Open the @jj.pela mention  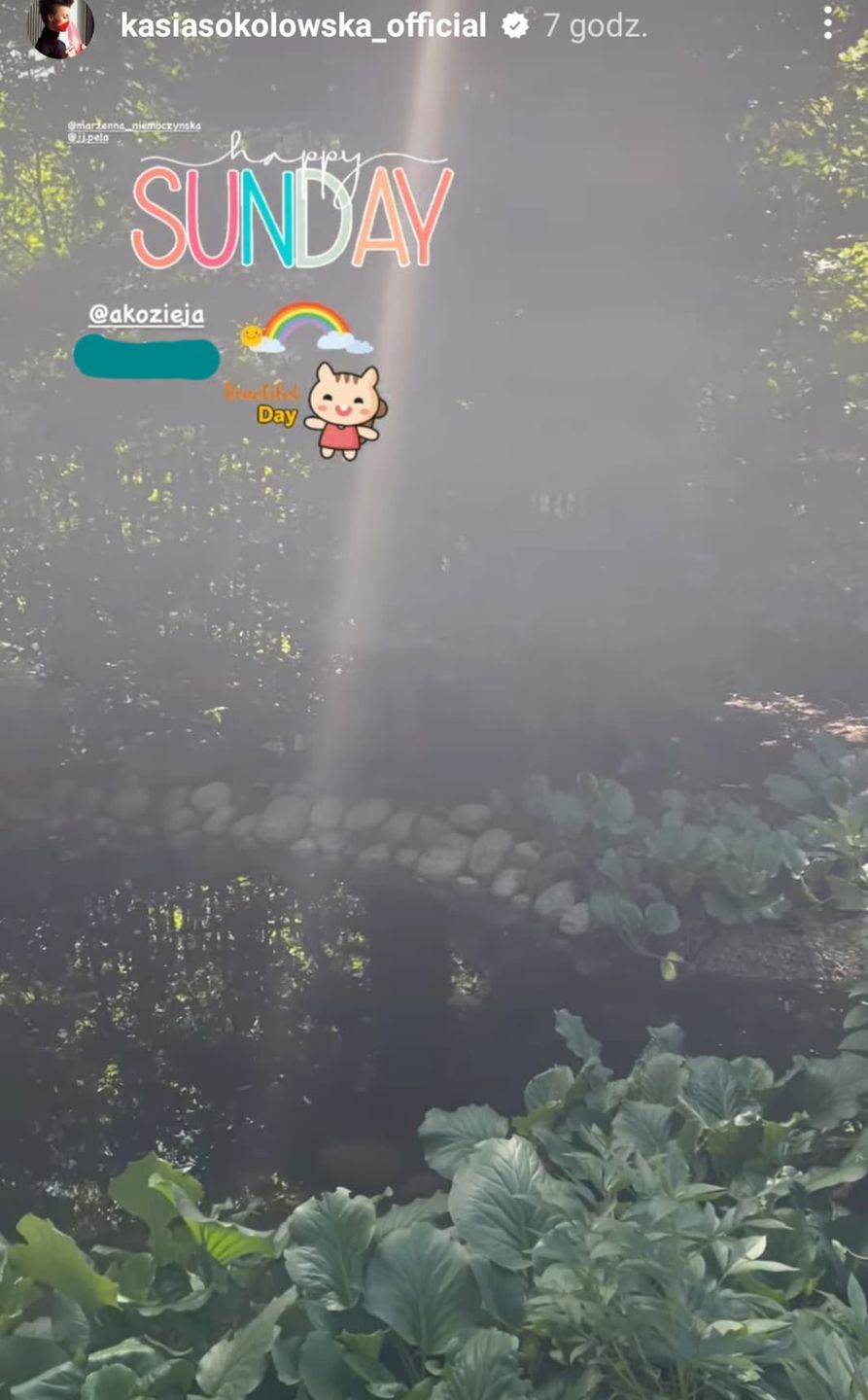click(89, 139)
